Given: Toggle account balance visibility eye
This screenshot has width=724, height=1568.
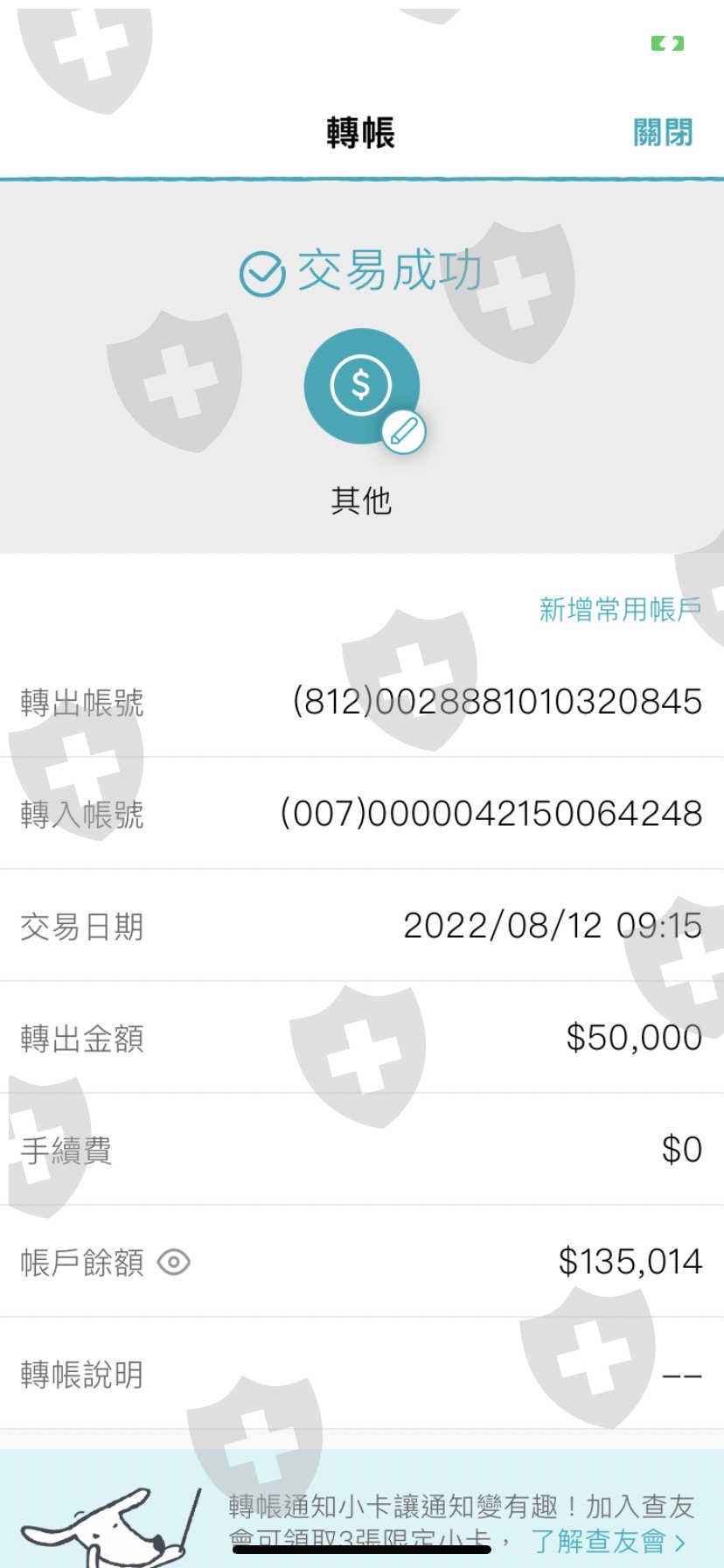Looking at the screenshot, I should pyautogui.click(x=173, y=1262).
